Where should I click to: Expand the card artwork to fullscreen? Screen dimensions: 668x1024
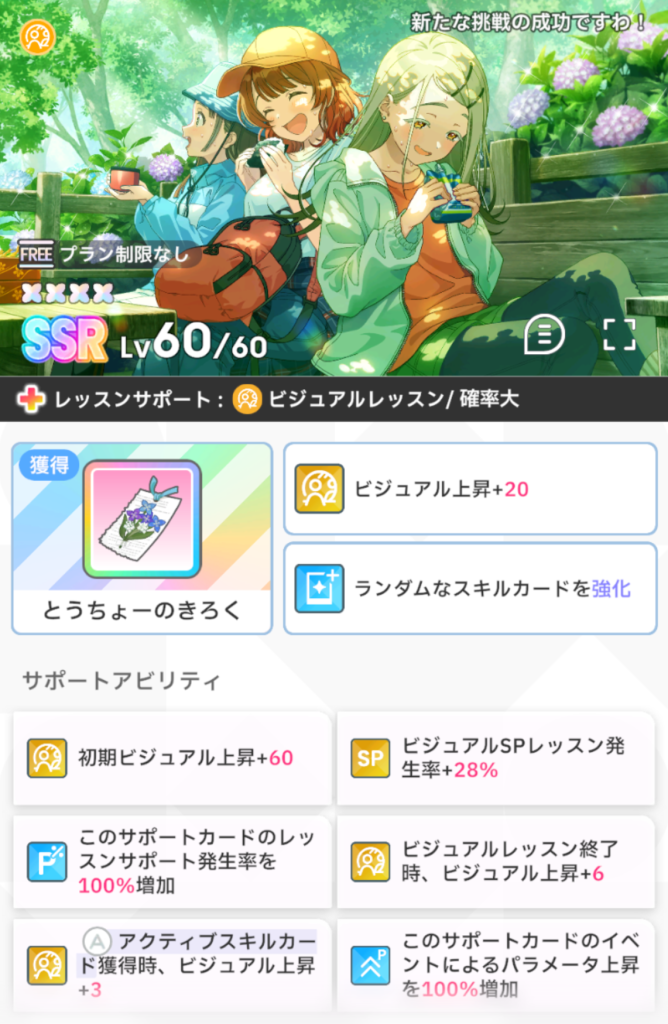tap(619, 335)
